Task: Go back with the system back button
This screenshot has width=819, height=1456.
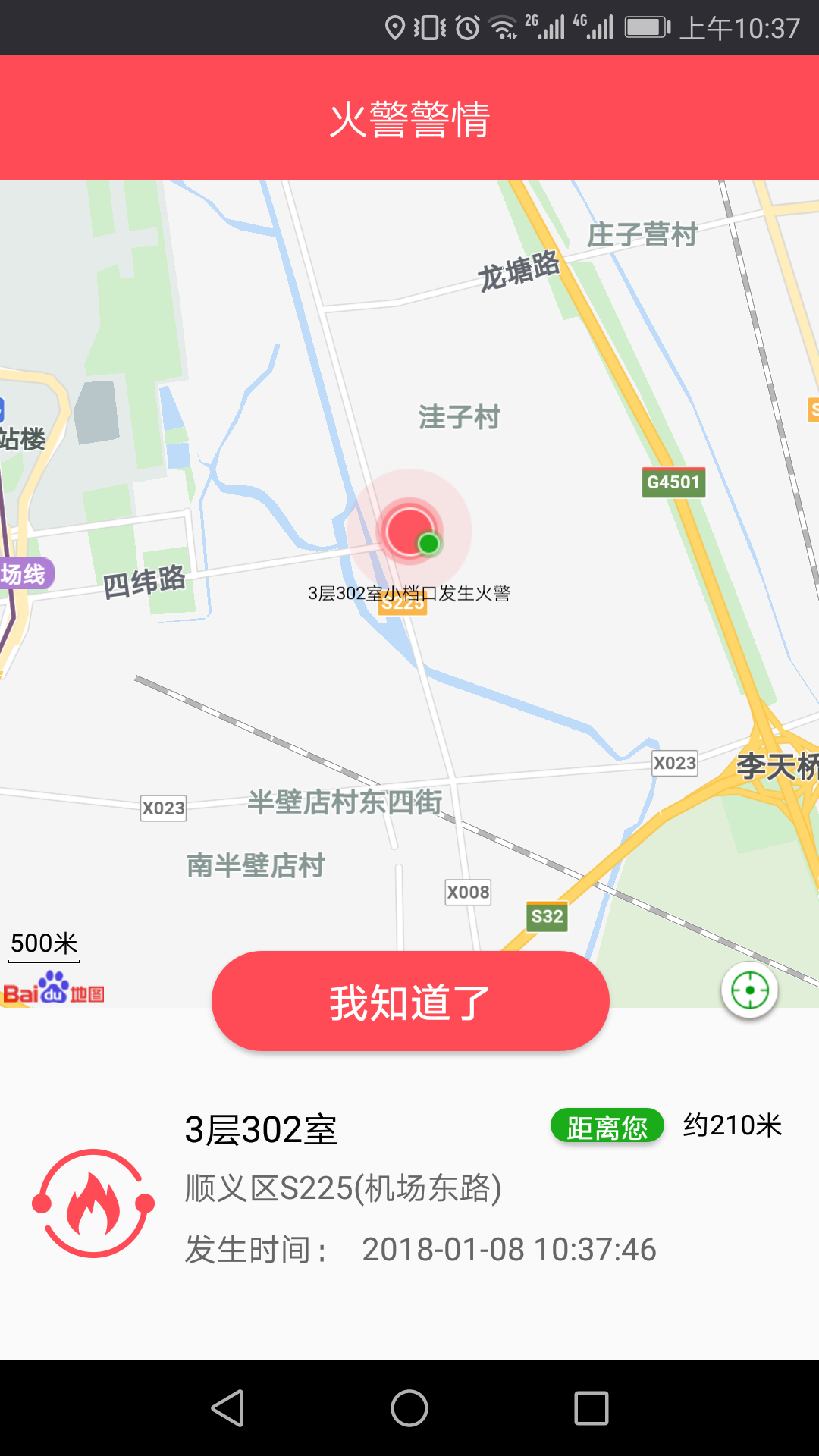Action: pyautogui.click(x=227, y=1408)
